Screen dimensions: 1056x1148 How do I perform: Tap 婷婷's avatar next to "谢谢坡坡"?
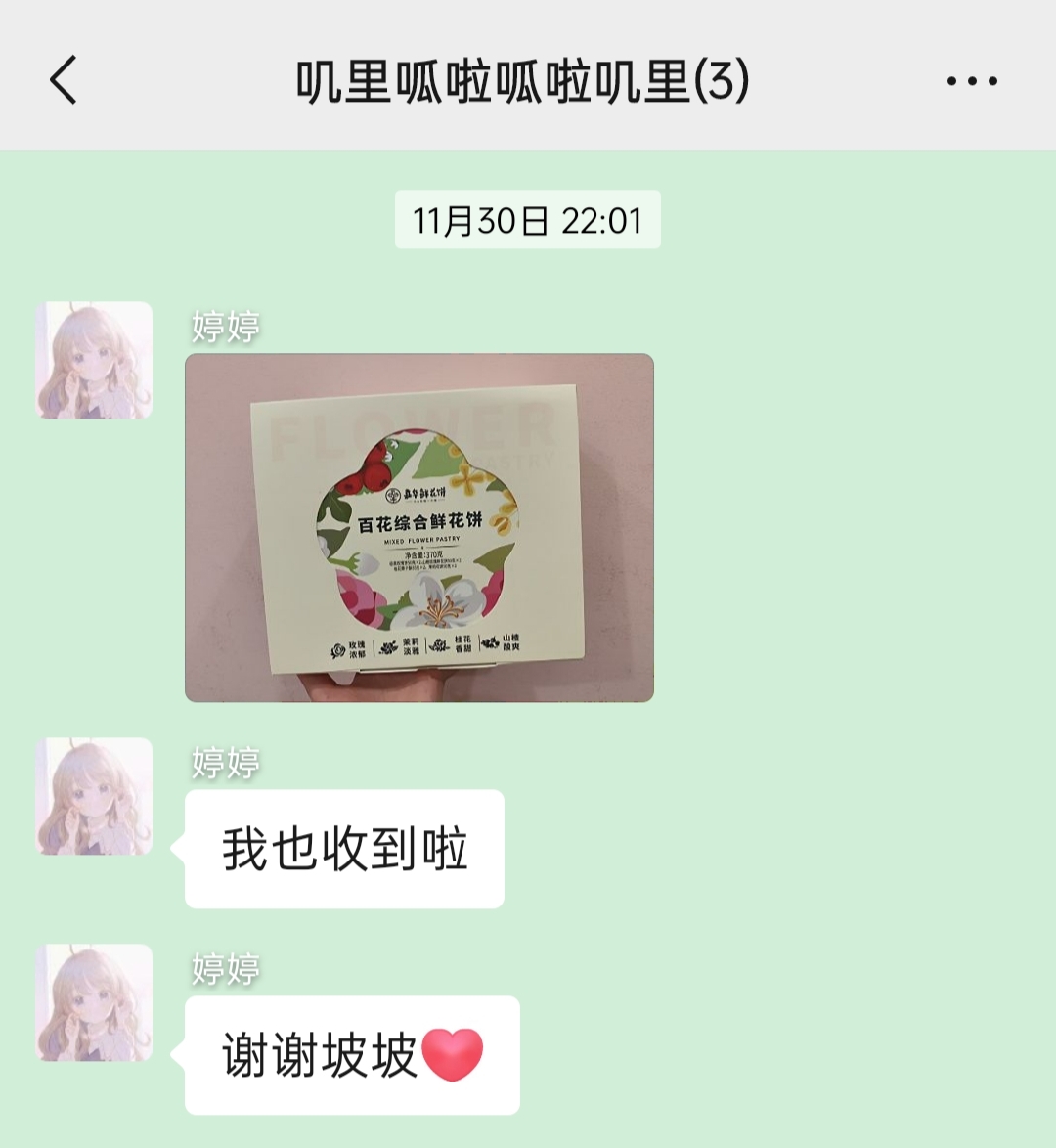[x=94, y=1002]
